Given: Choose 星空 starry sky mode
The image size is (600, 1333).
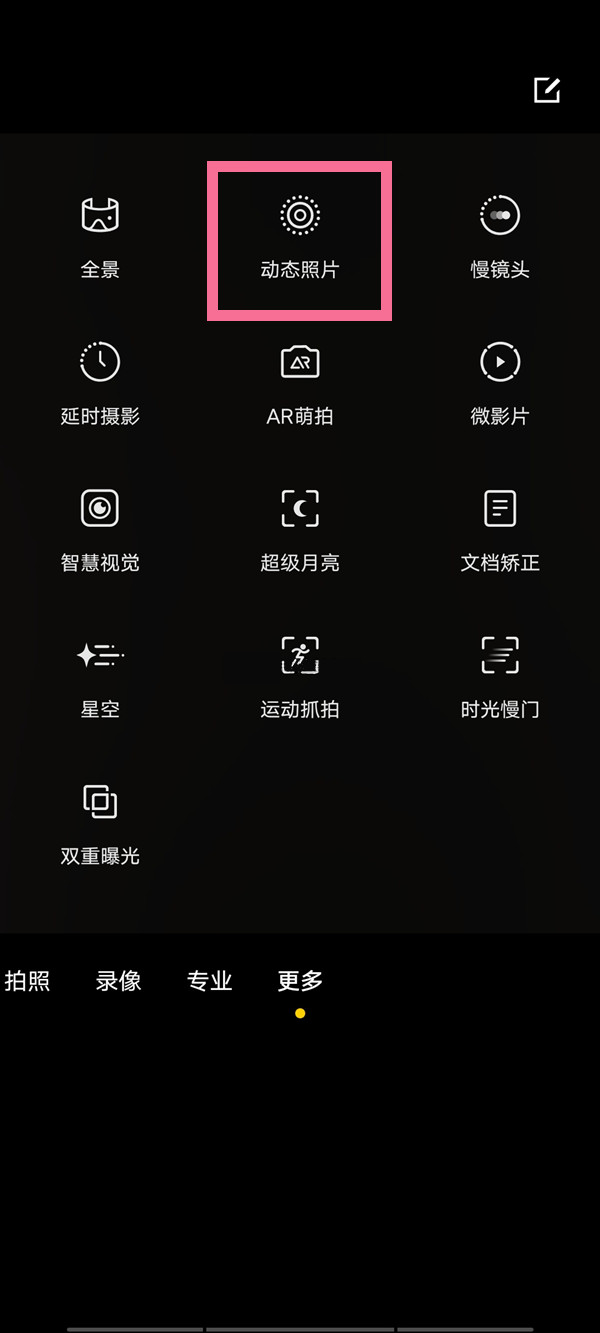Looking at the screenshot, I should click(100, 678).
